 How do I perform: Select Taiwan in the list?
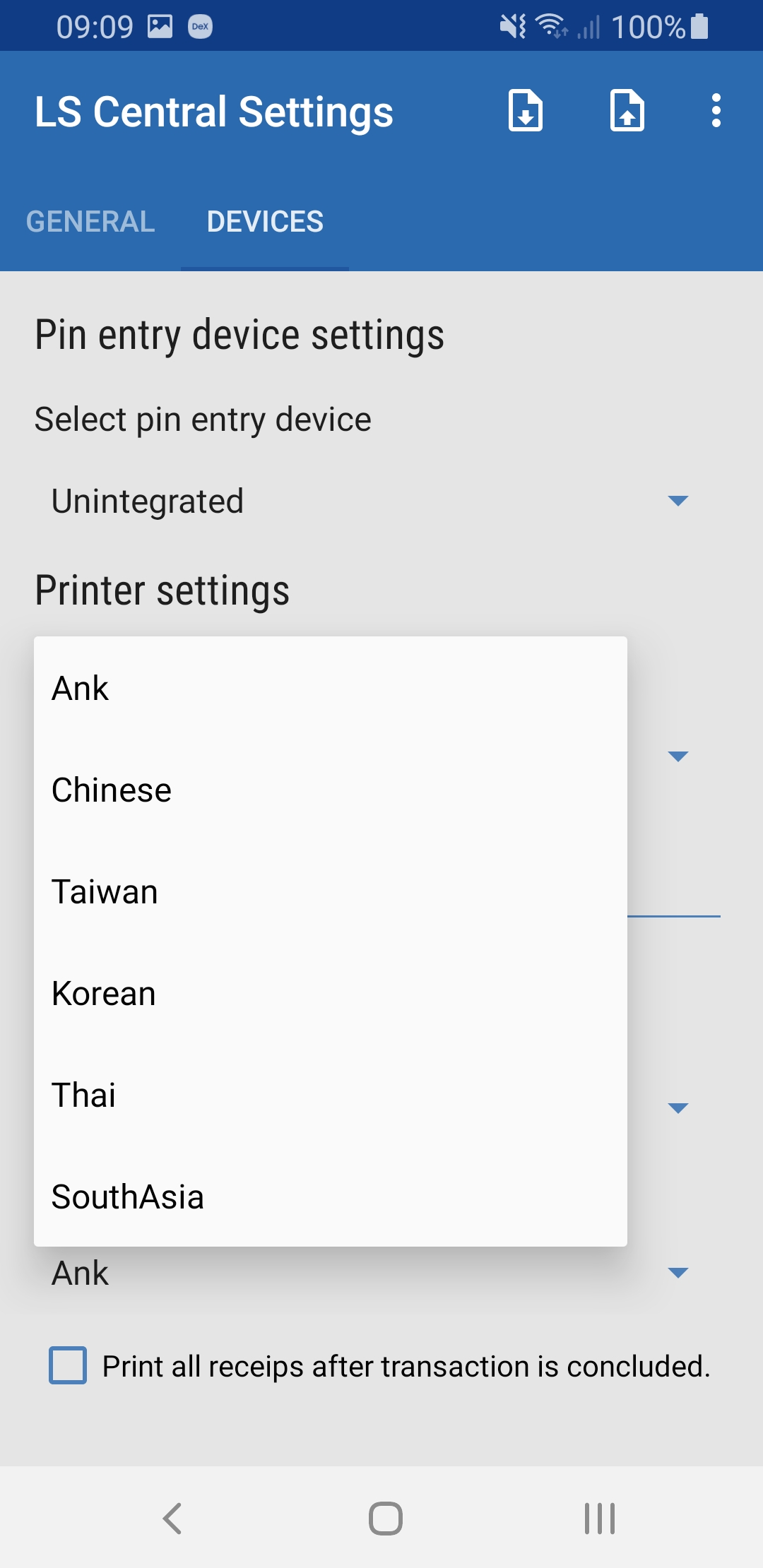point(331,892)
